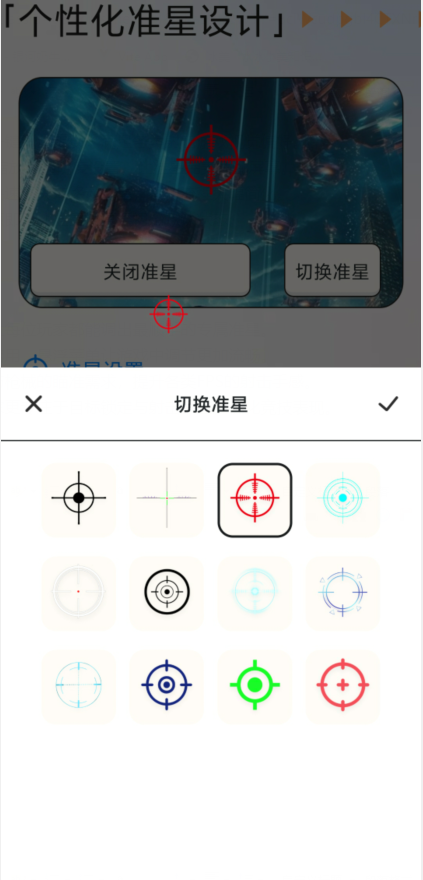Select the cyan concentric ring crosshair

[x=343, y=498]
